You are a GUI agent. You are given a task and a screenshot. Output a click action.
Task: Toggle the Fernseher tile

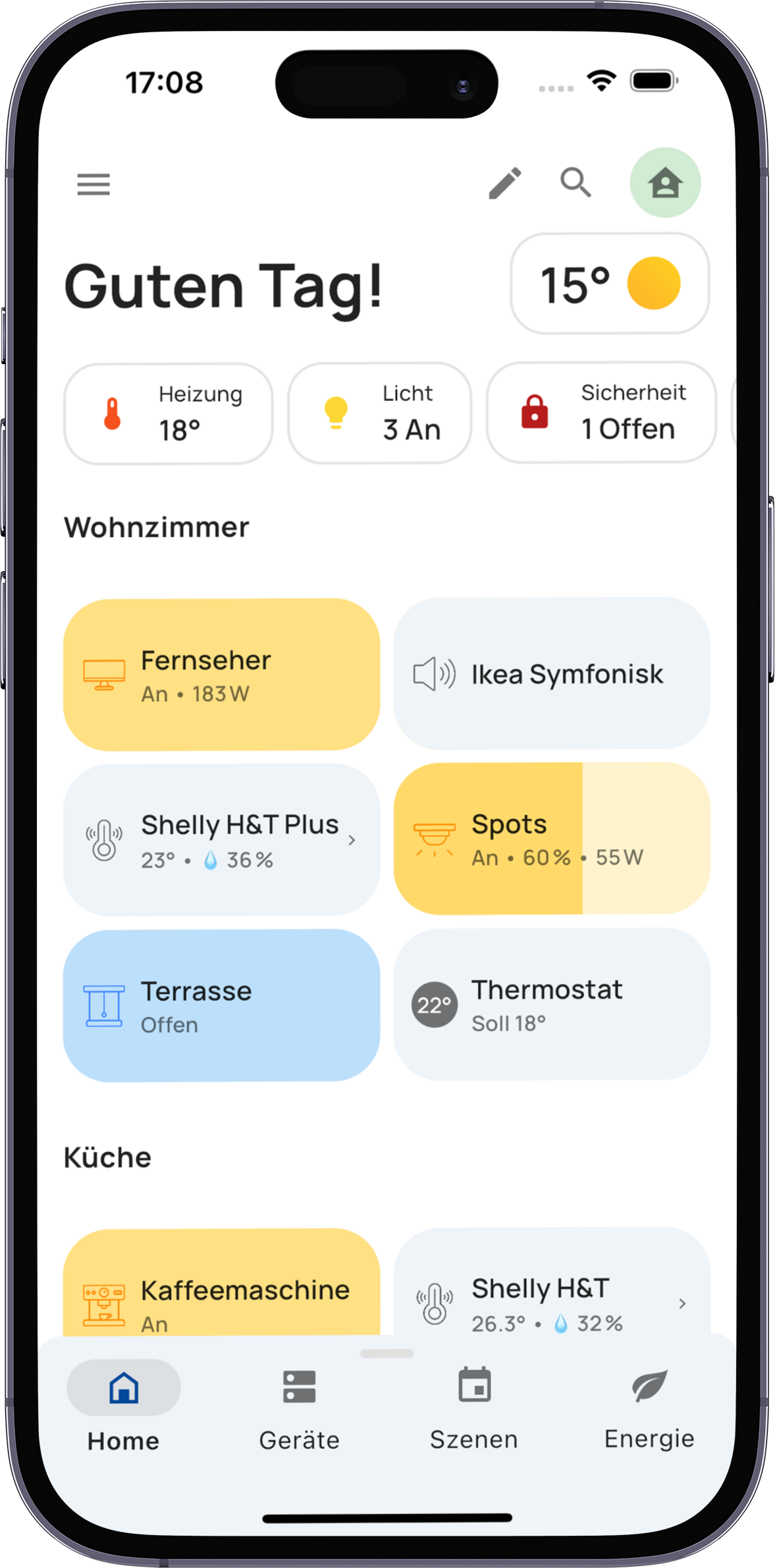pyautogui.click(x=221, y=675)
